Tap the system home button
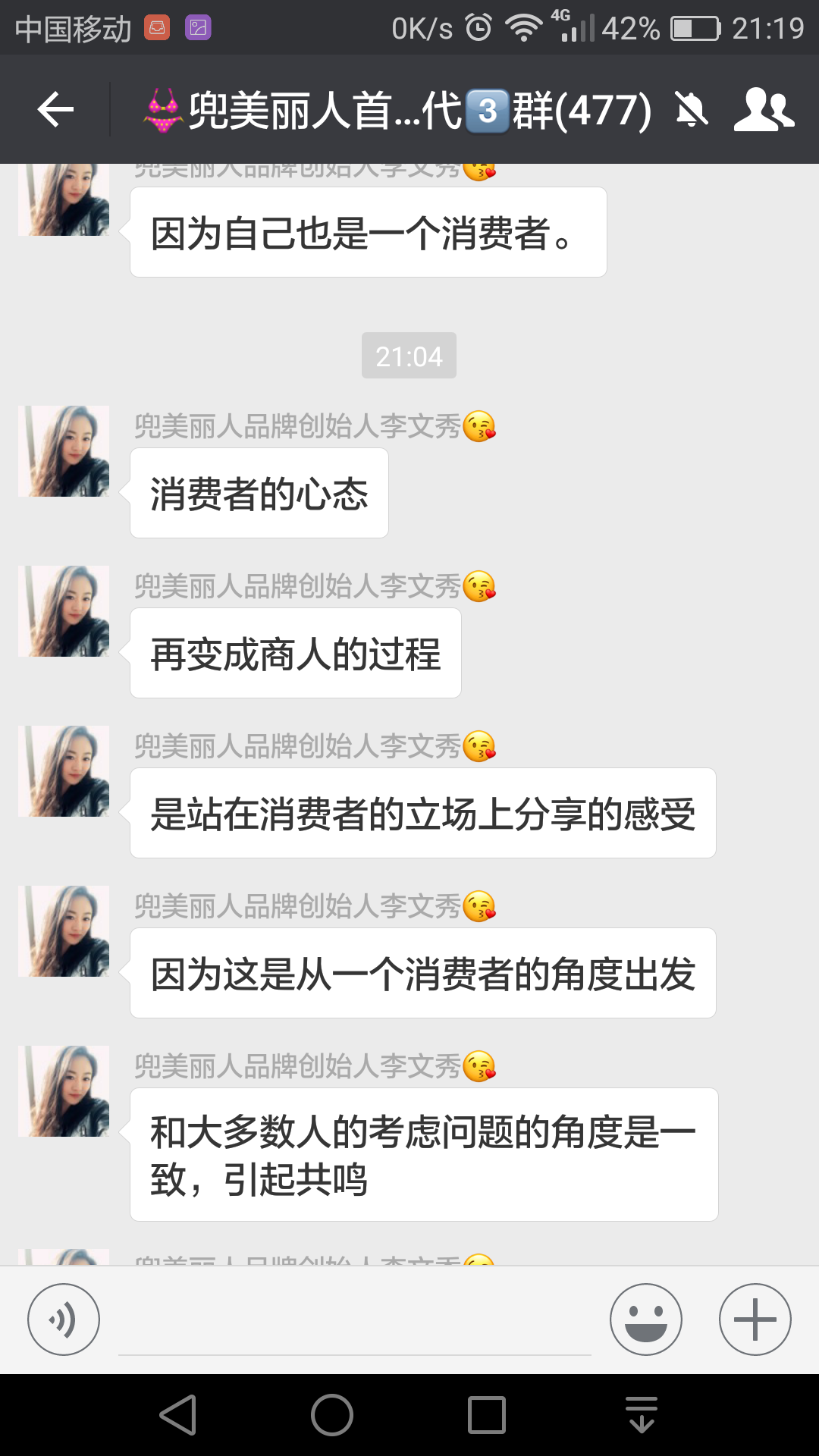Screen dimensions: 819x1456 (332, 1415)
